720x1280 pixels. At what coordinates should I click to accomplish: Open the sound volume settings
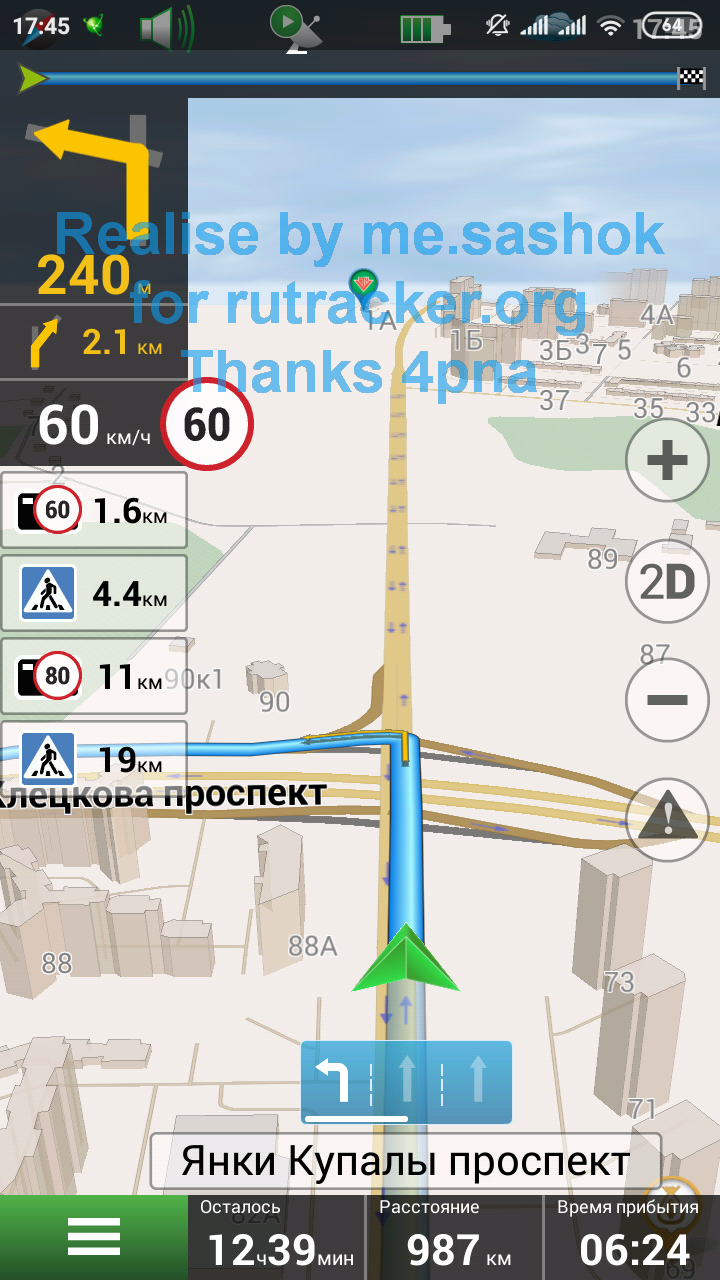[x=165, y=27]
